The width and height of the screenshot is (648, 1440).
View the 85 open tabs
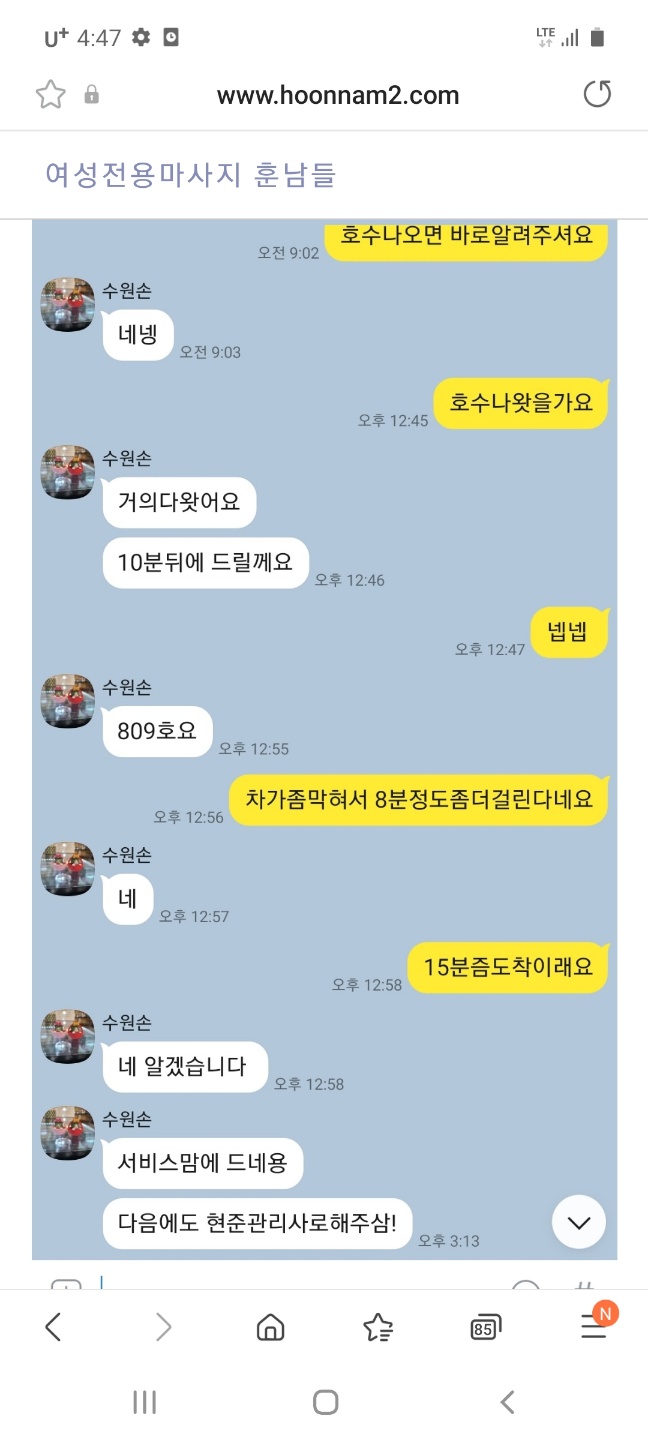[486, 1327]
